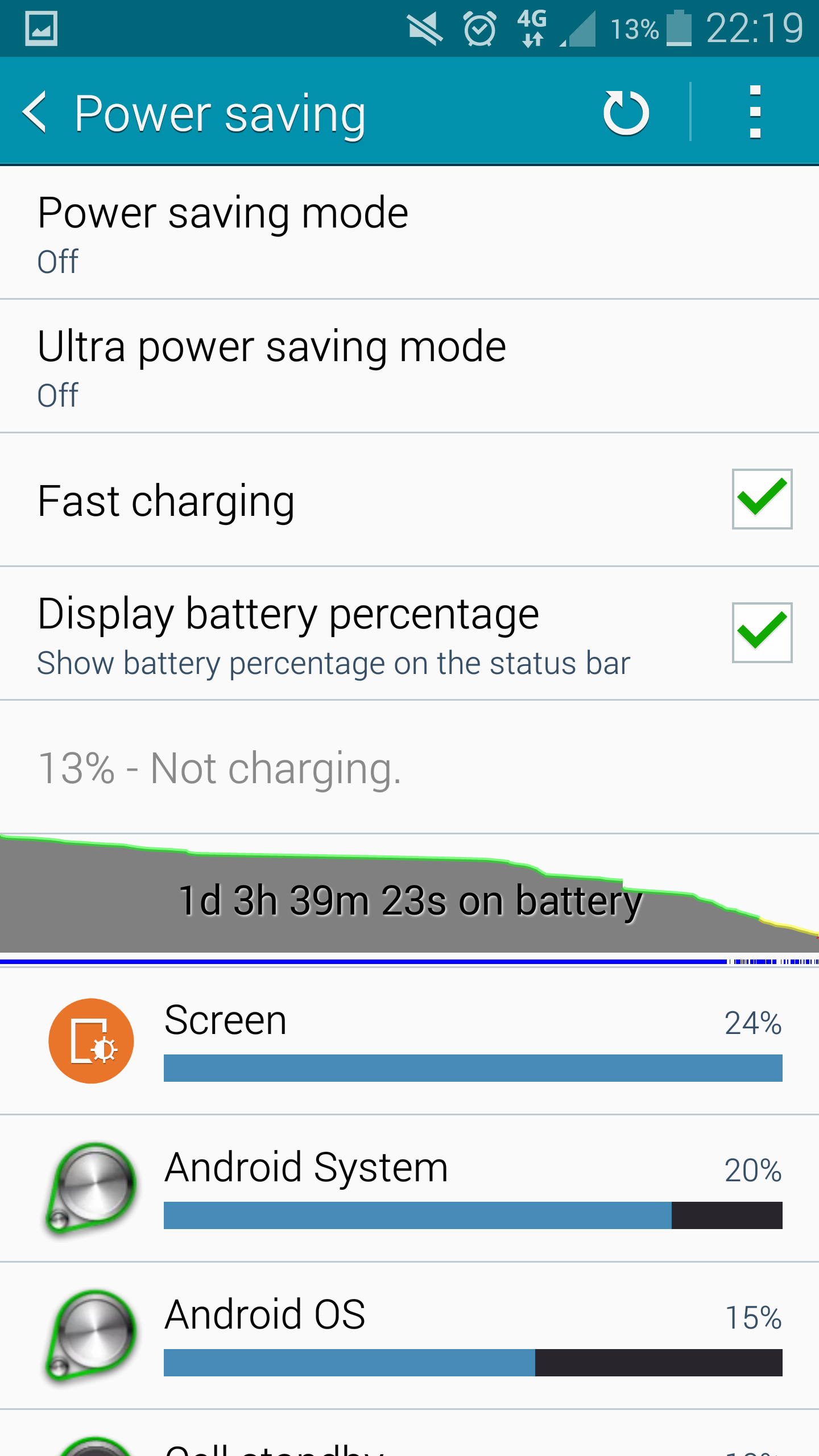Refresh battery usage data
Image resolution: width=819 pixels, height=1456 pixels.
coord(626,113)
